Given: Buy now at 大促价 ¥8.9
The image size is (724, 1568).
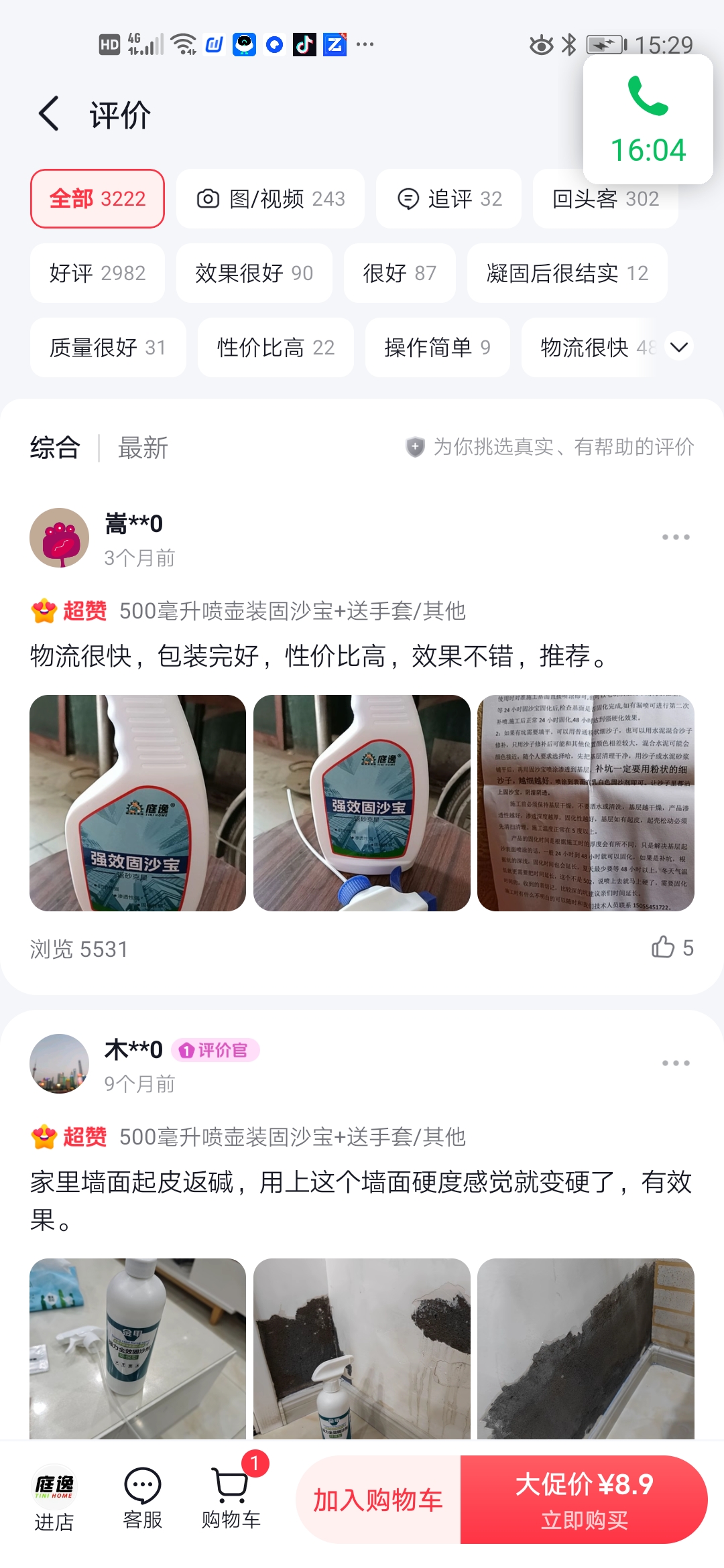Looking at the screenshot, I should tap(583, 1500).
